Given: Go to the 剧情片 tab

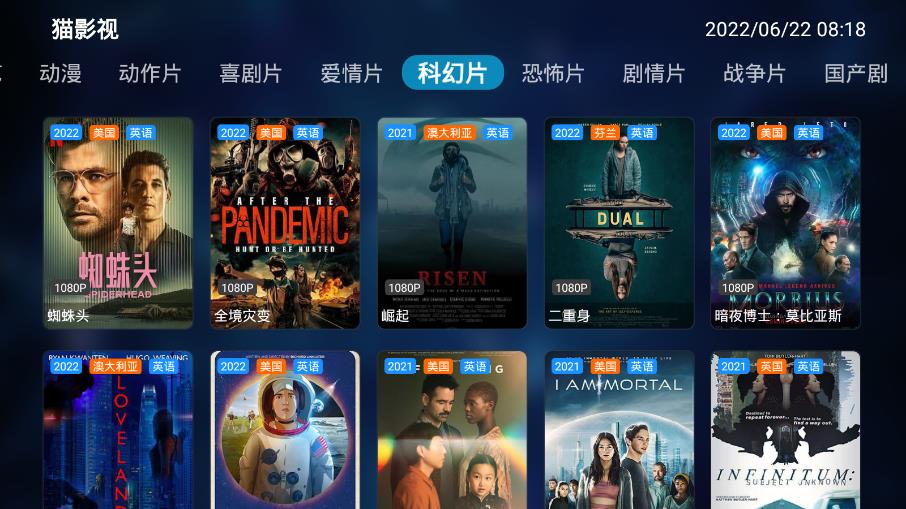Looking at the screenshot, I should tap(653, 73).
